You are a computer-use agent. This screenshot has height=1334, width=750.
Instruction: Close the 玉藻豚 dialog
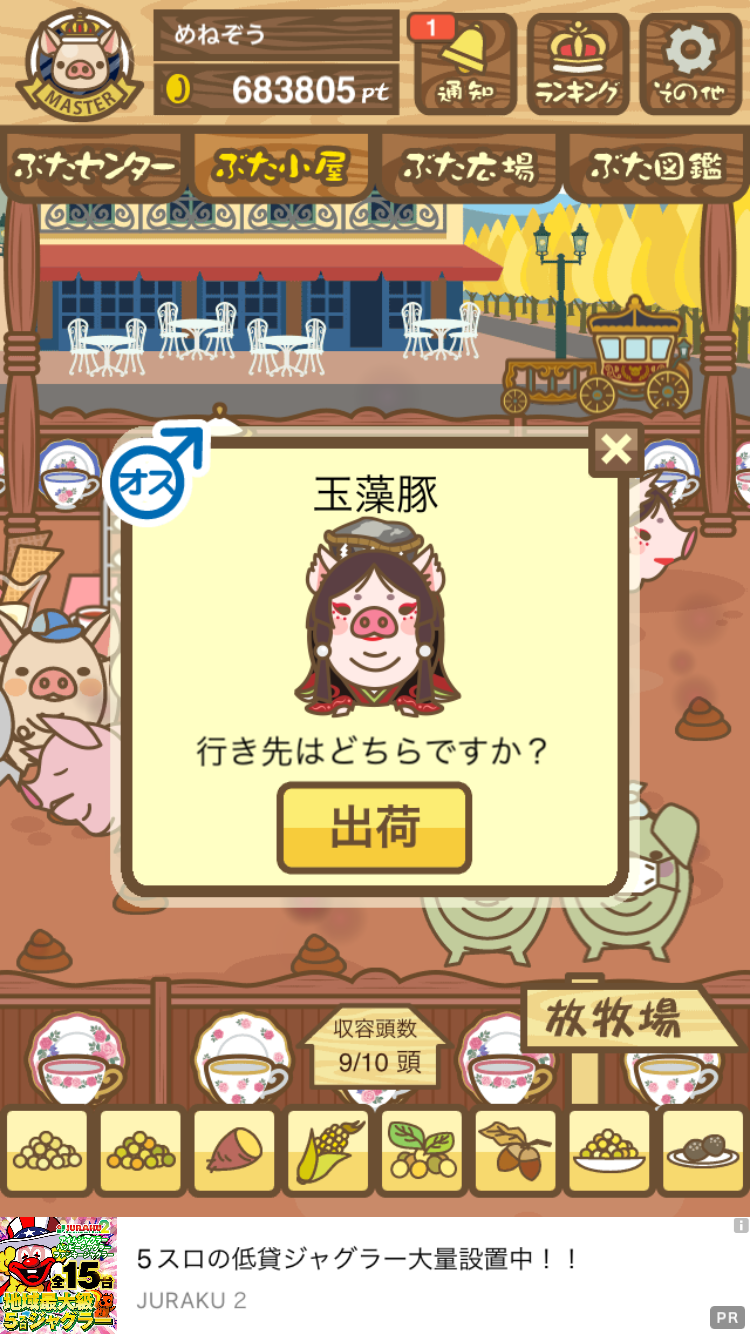pos(616,450)
